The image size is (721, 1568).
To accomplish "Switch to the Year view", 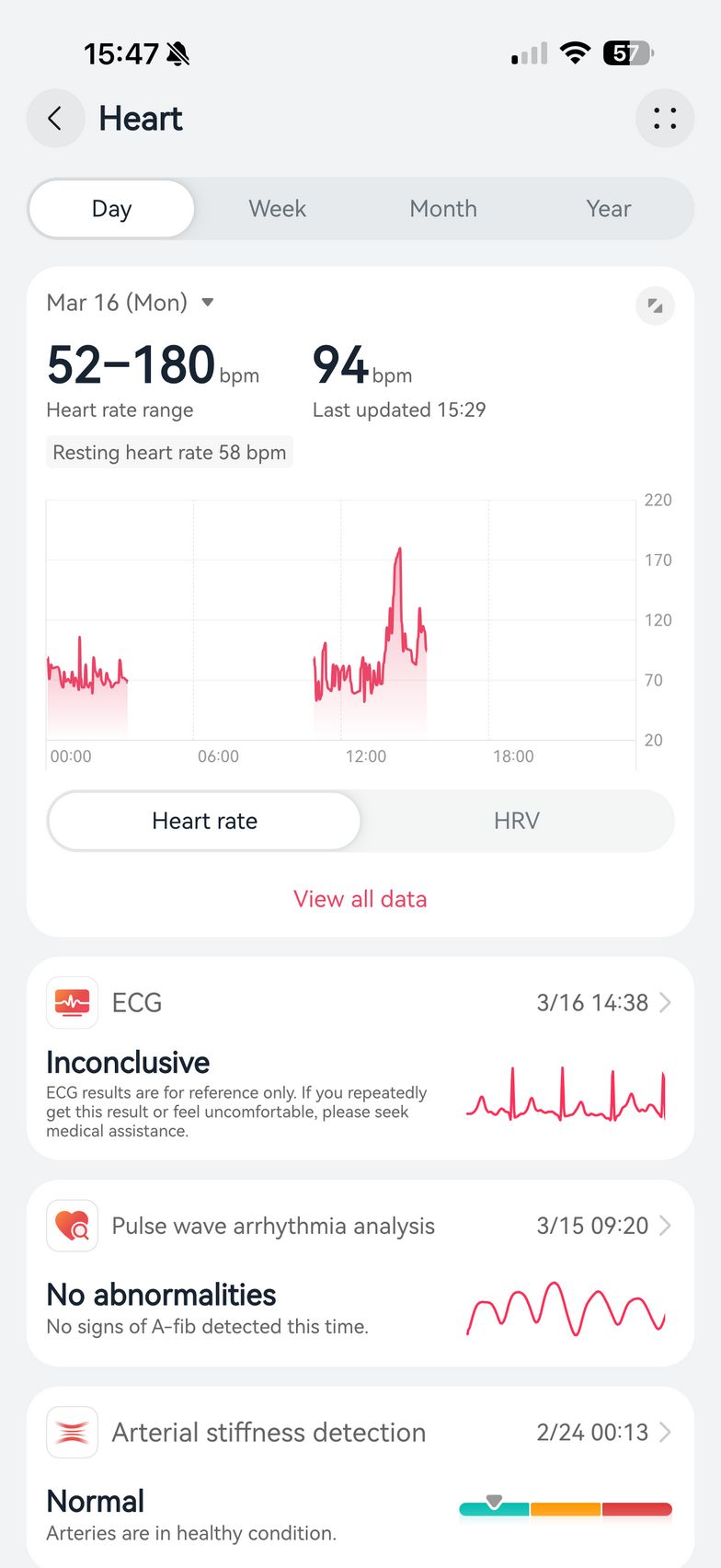I will point(608,209).
